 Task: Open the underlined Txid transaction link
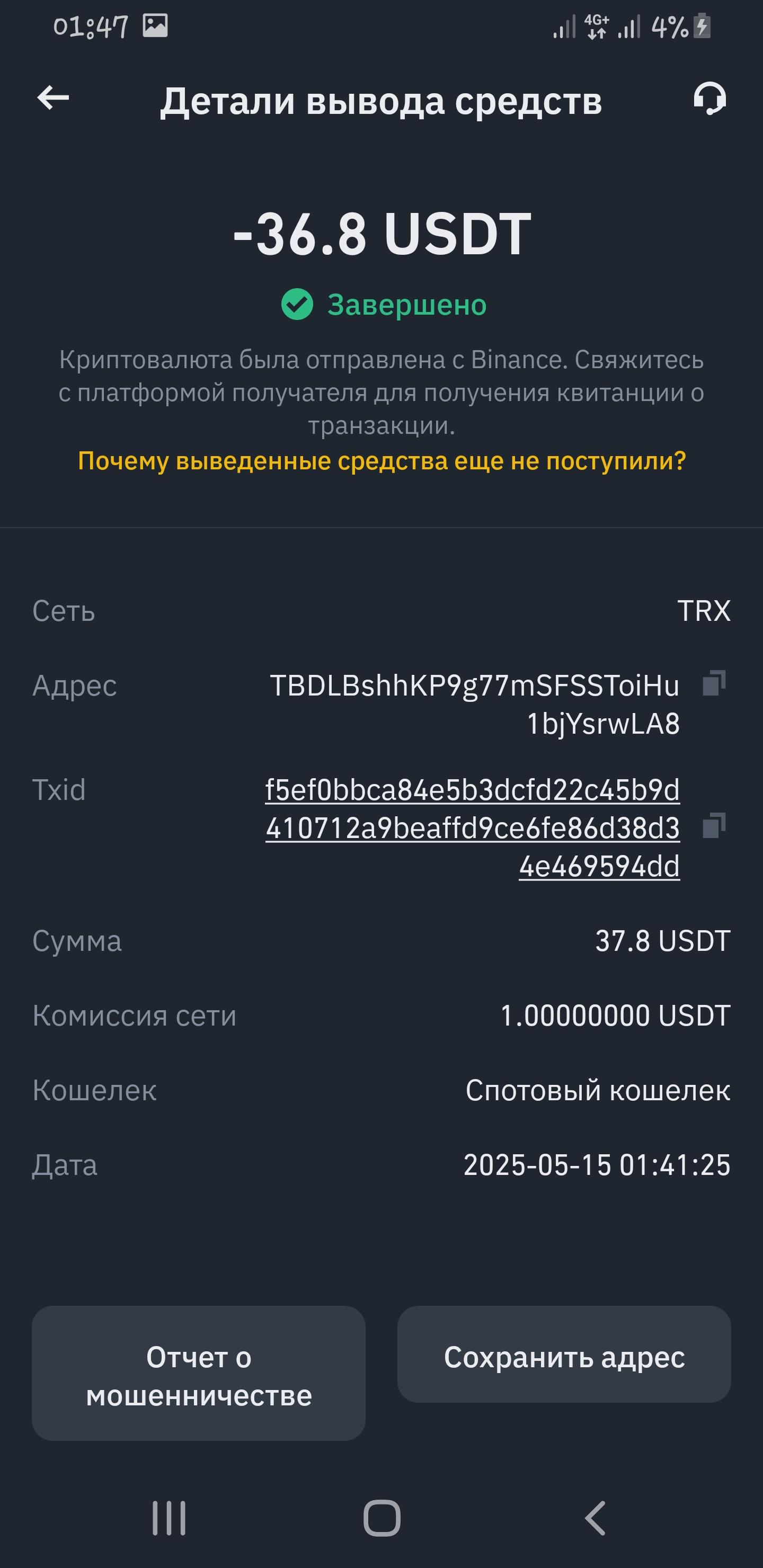(473, 828)
